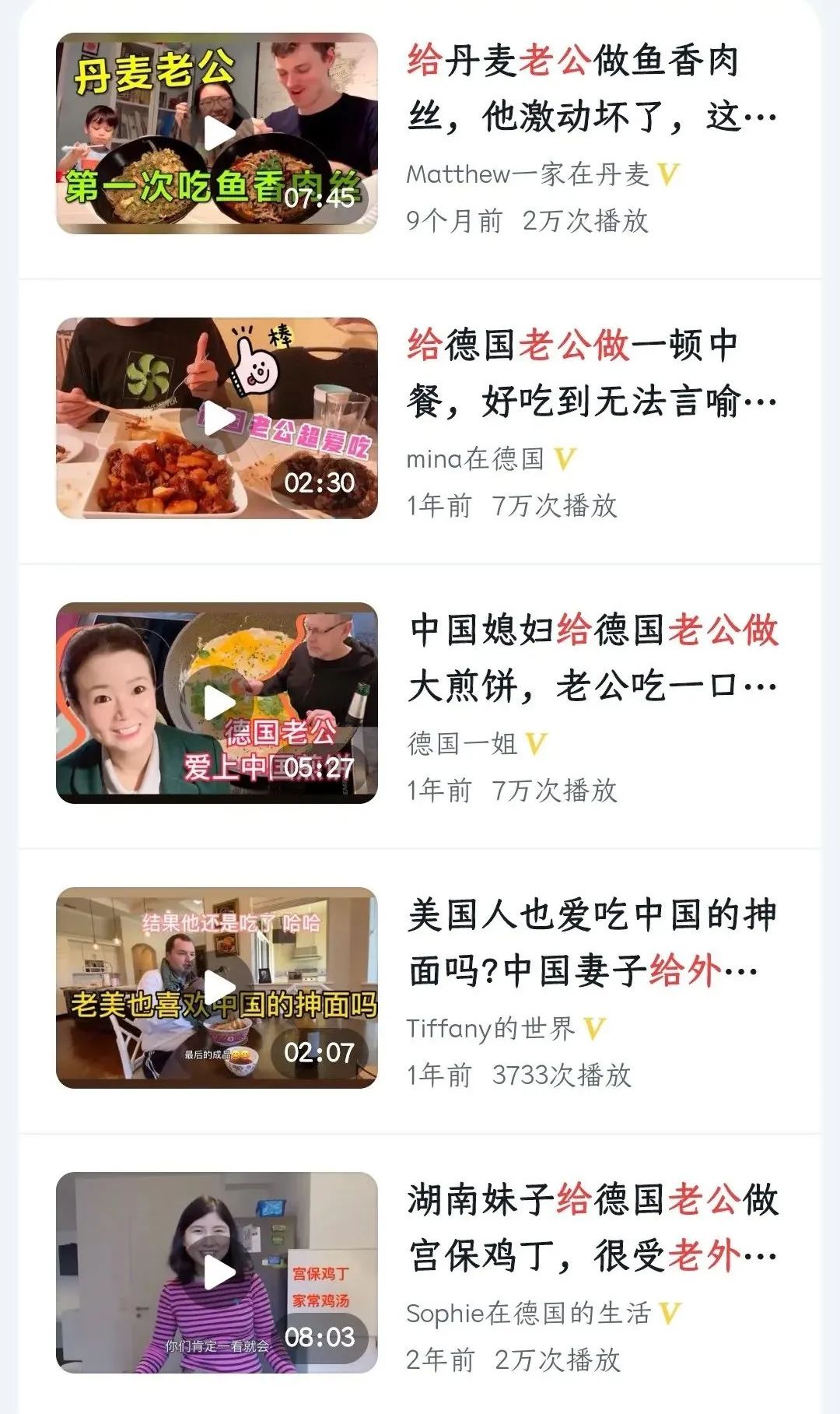840x1414 pixels.
Task: Visit the Matthew一家在丹麦 channel
Action: click(527, 174)
